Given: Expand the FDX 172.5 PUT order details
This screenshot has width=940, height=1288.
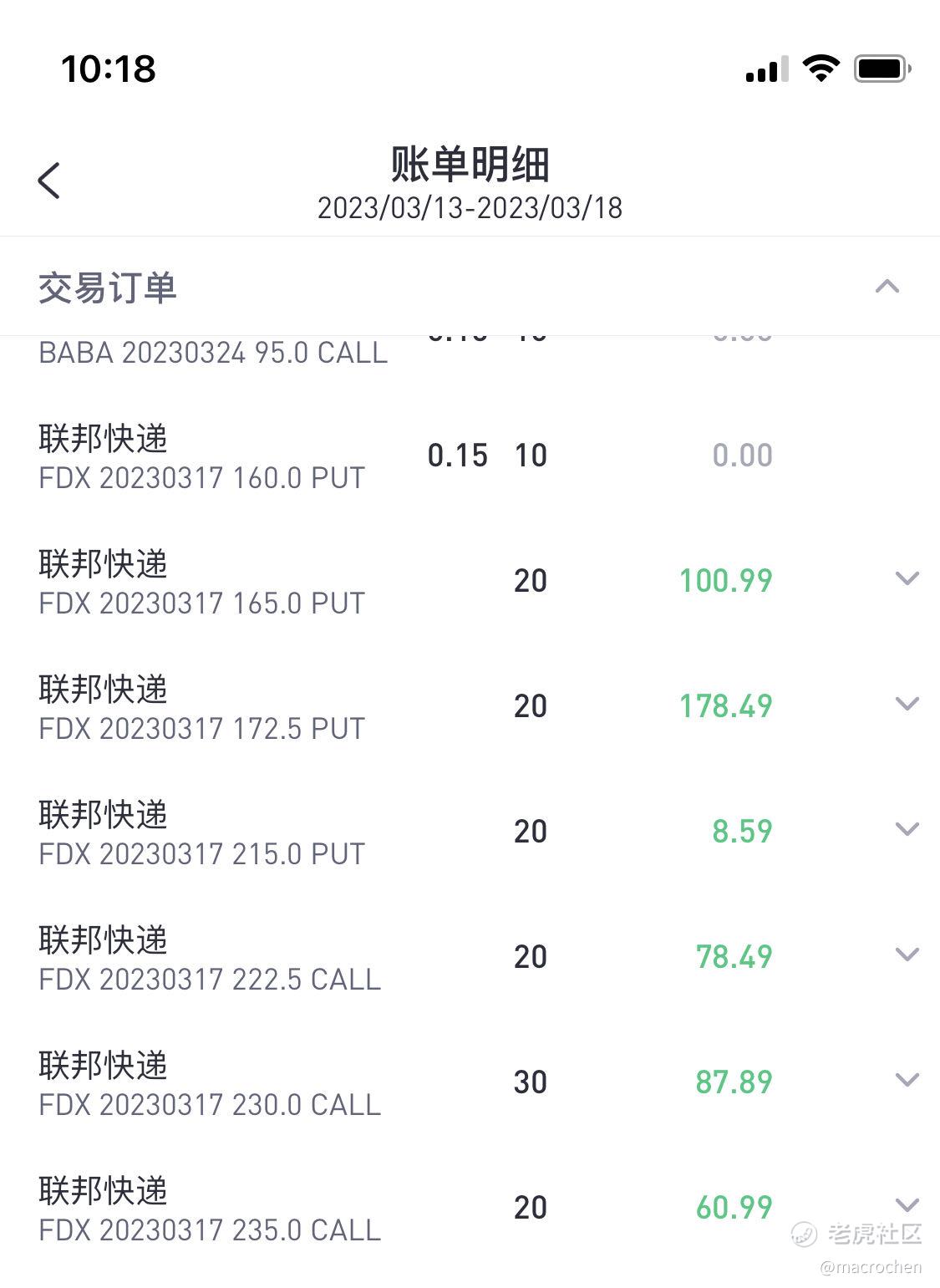Looking at the screenshot, I should coord(907,704).
